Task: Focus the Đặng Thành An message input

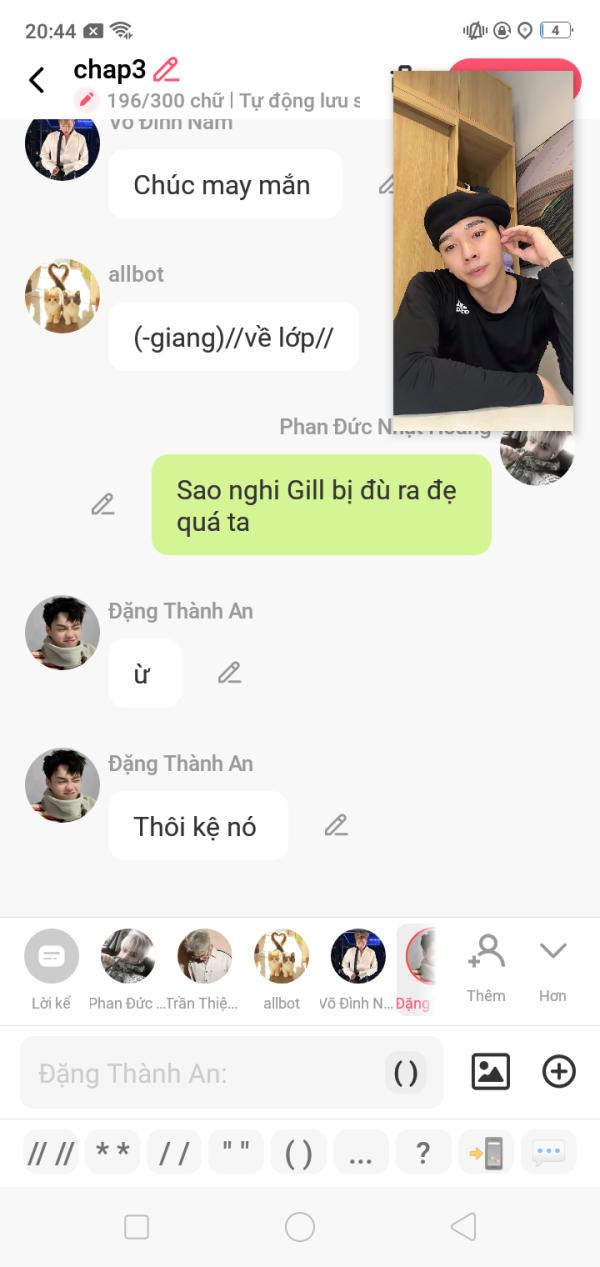Action: (200, 1073)
